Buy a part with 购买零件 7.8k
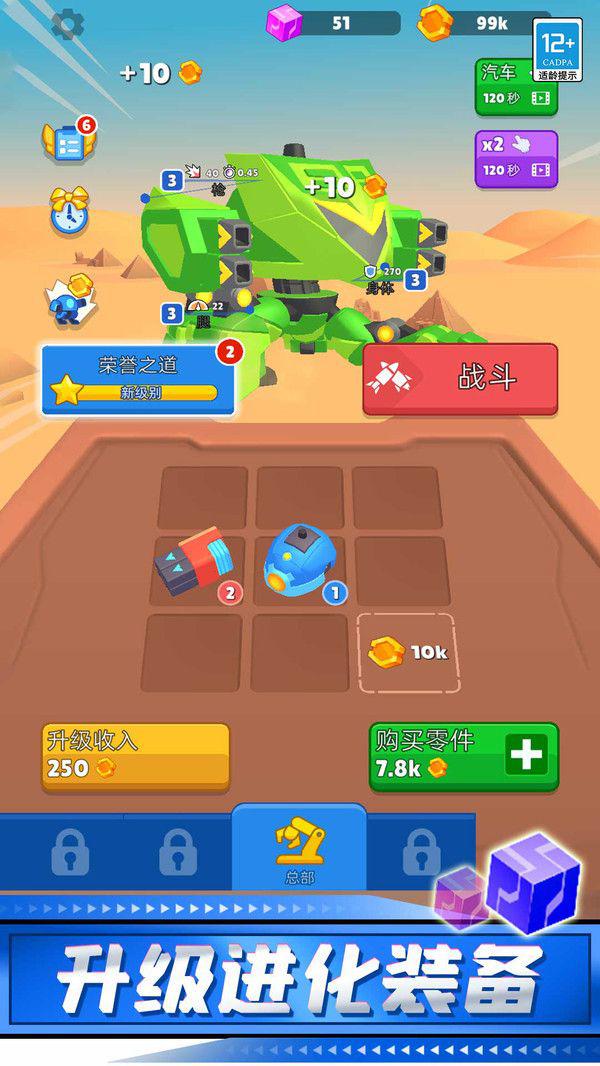600x1066 pixels. (x=464, y=757)
